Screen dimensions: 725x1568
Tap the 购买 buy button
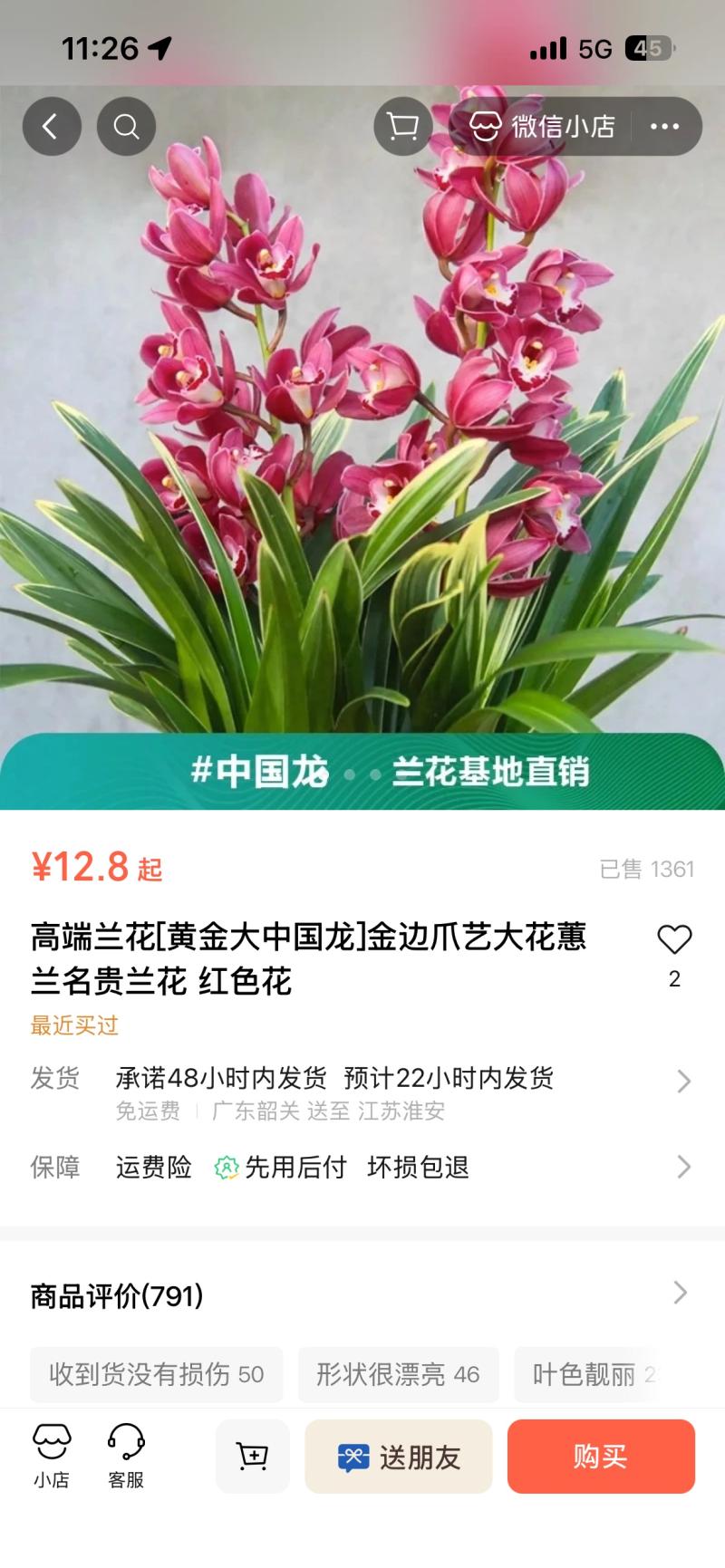[x=600, y=1456]
